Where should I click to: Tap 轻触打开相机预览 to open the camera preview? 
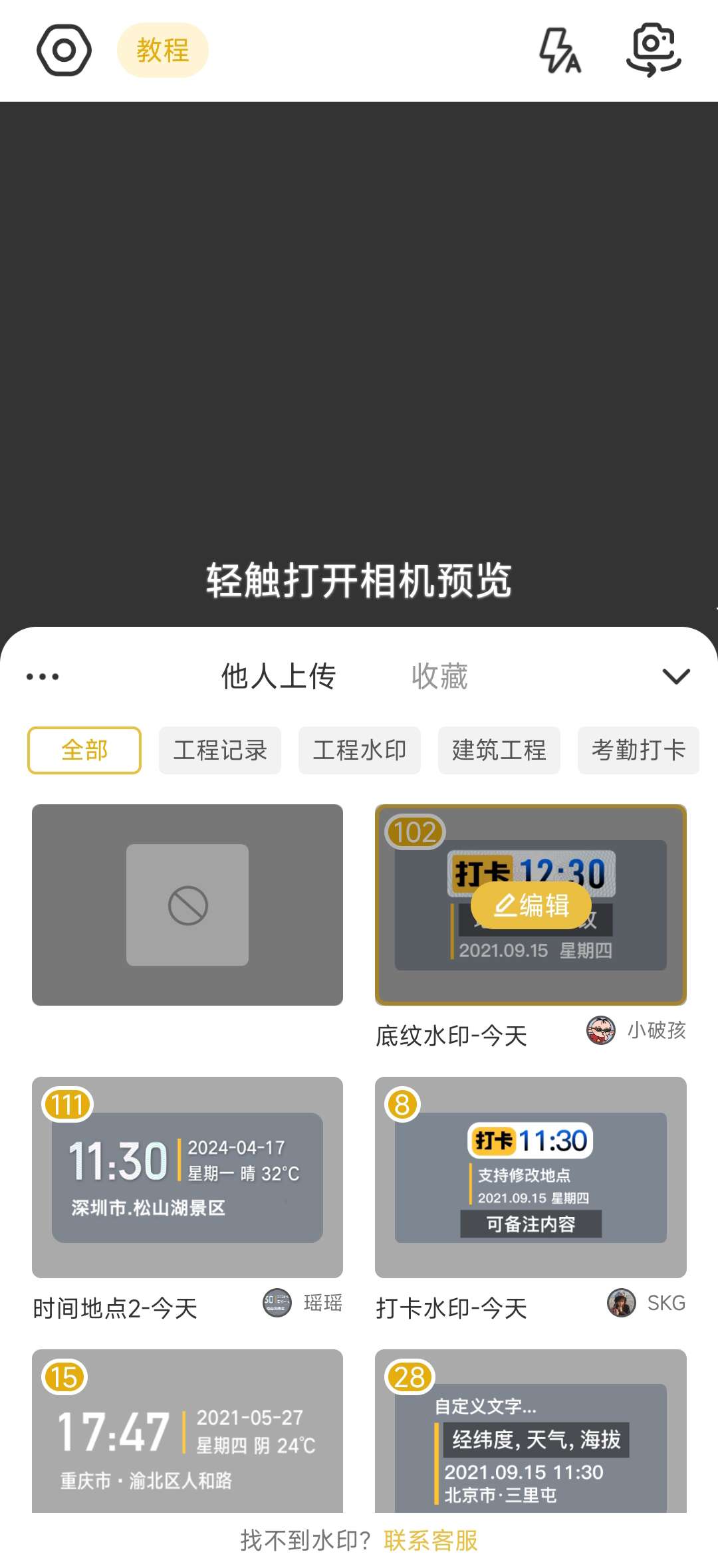click(359, 580)
